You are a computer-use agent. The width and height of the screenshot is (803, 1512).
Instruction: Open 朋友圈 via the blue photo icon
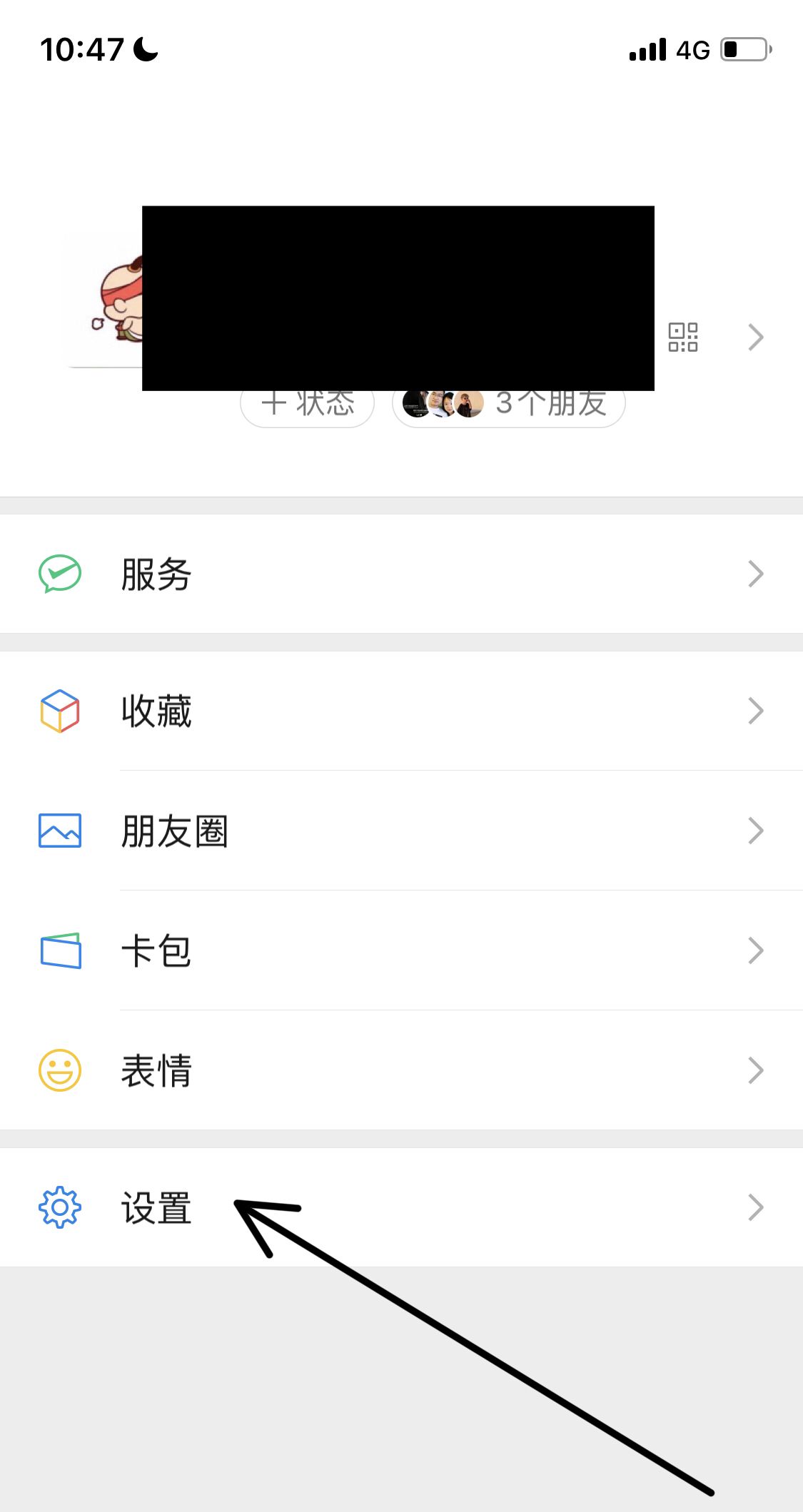[x=61, y=830]
